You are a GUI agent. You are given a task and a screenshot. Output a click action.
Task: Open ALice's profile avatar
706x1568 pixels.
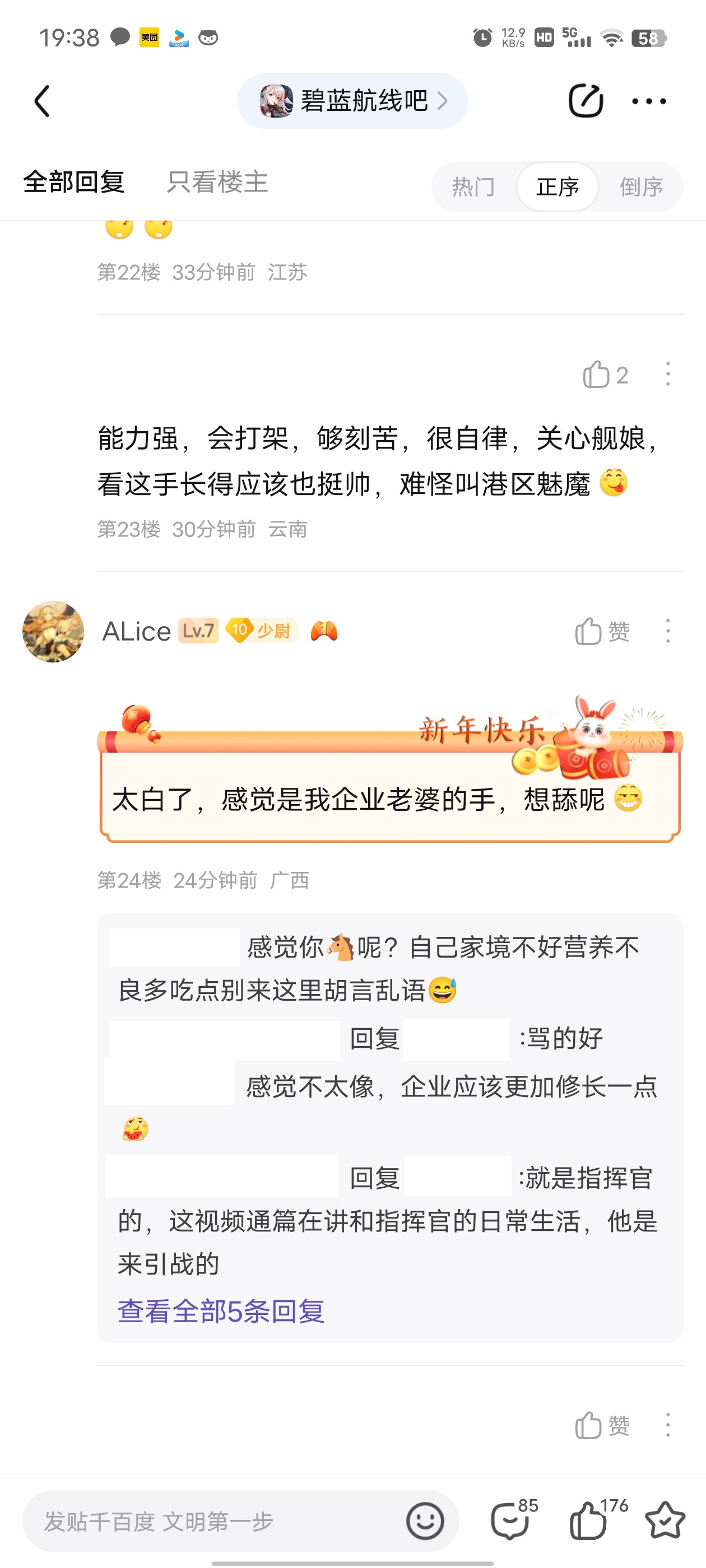[53, 632]
